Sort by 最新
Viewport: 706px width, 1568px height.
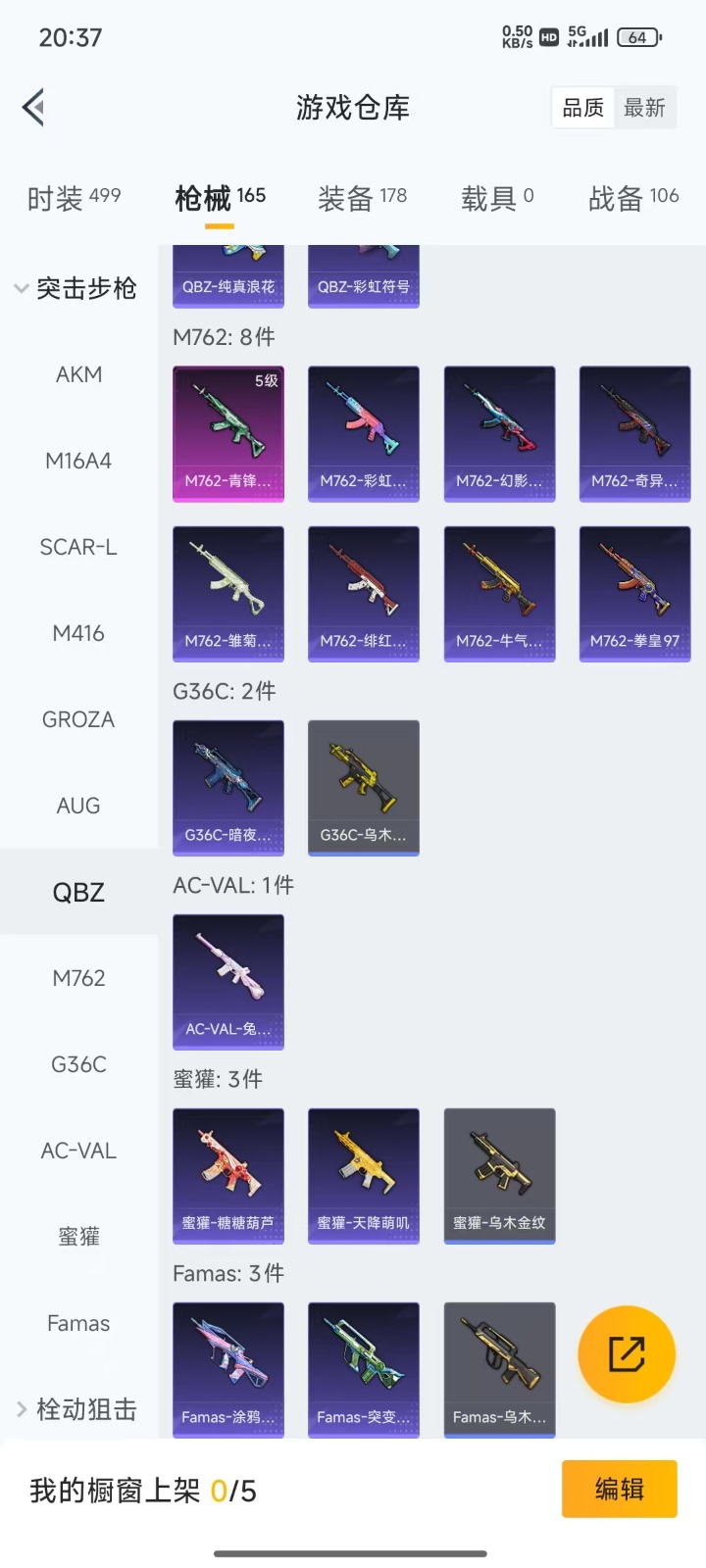[x=644, y=108]
